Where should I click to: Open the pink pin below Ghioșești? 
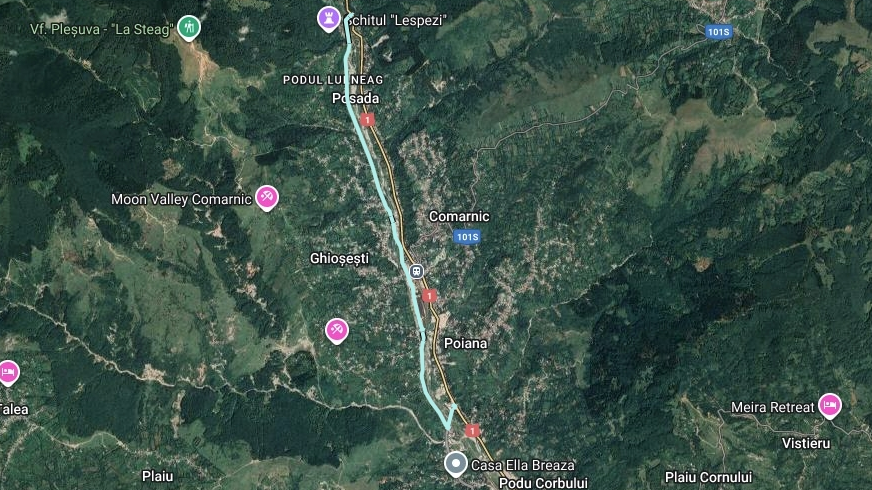[338, 329]
